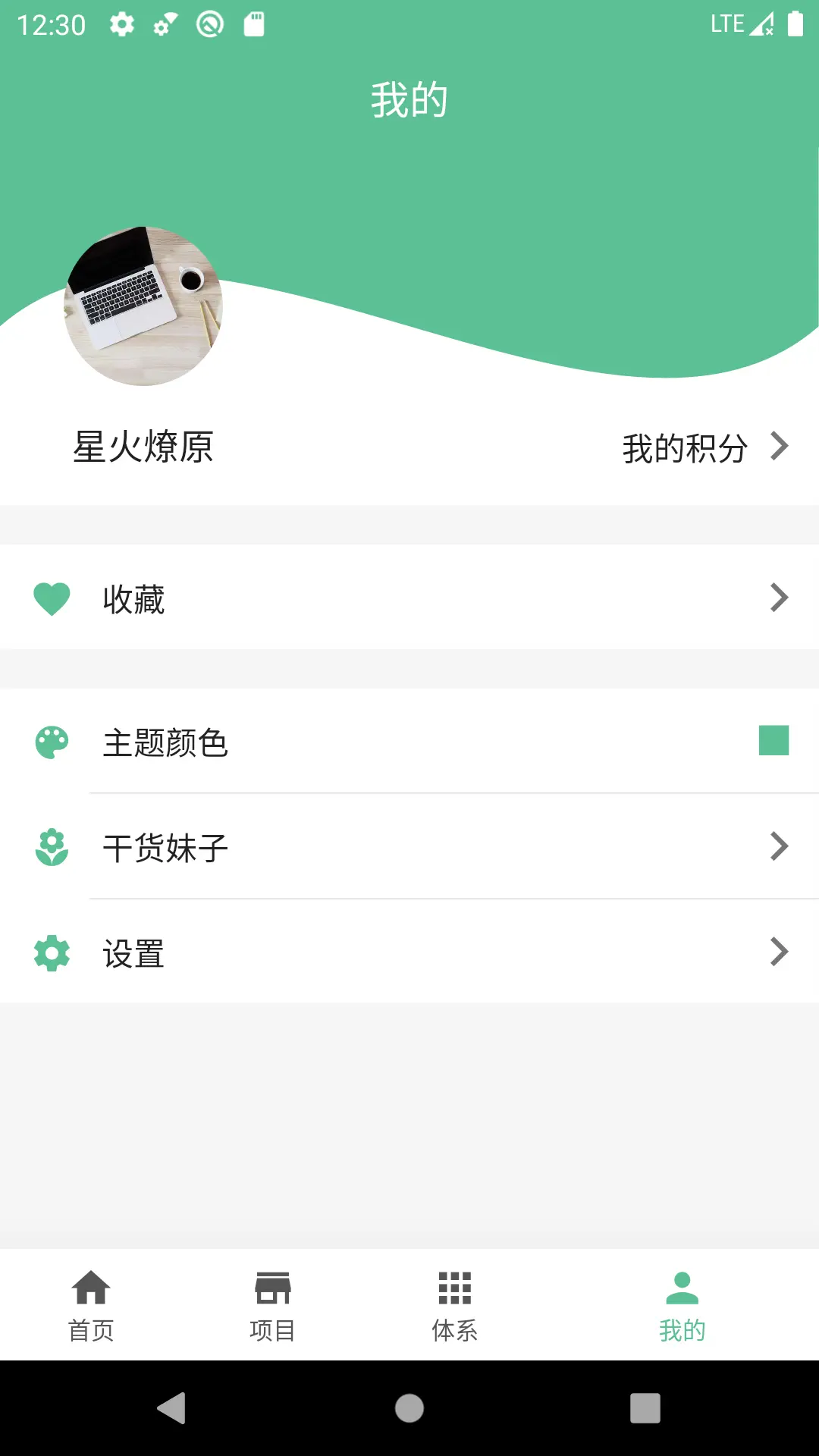The width and height of the screenshot is (819, 1456).
Task: Switch to the 体系 tab
Action: coord(453,1304)
